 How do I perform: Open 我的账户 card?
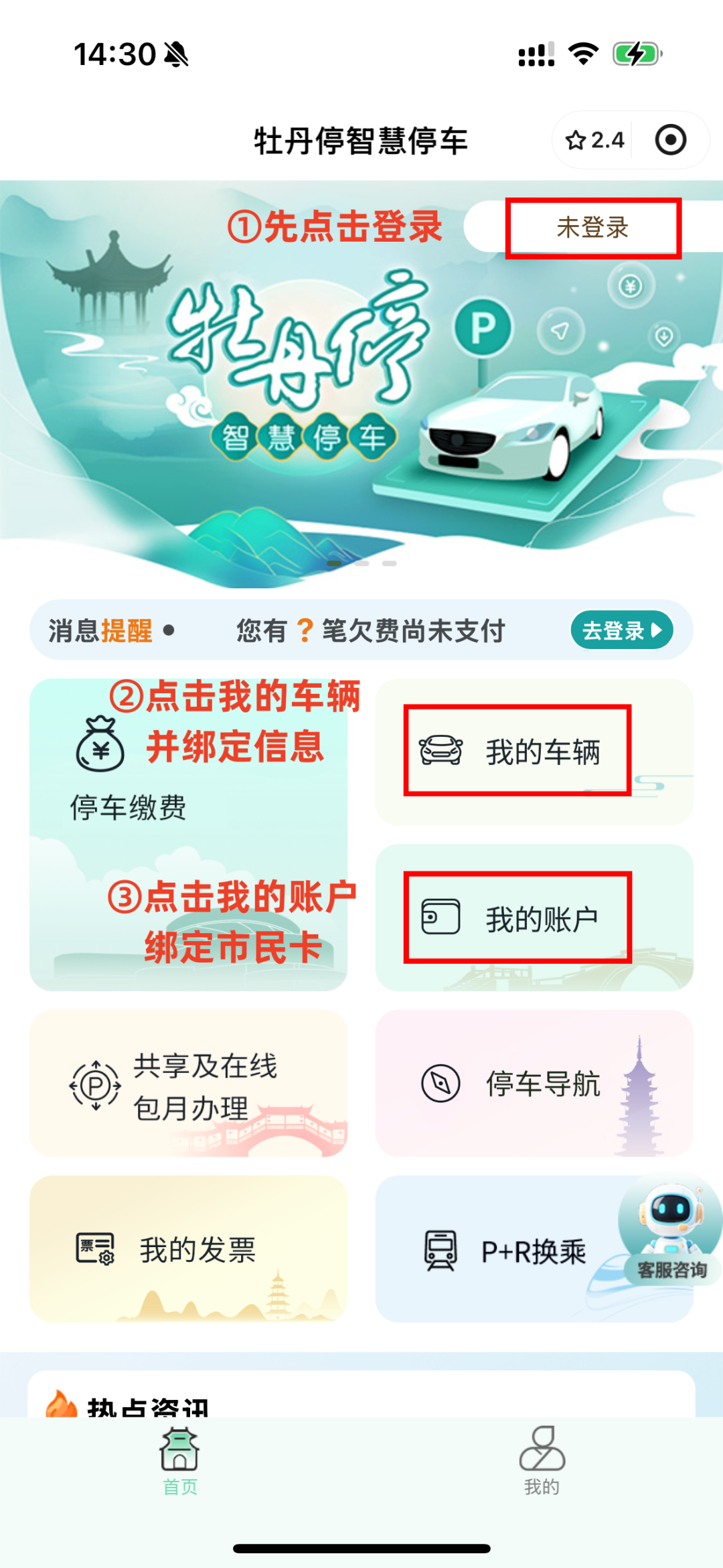pos(534,918)
